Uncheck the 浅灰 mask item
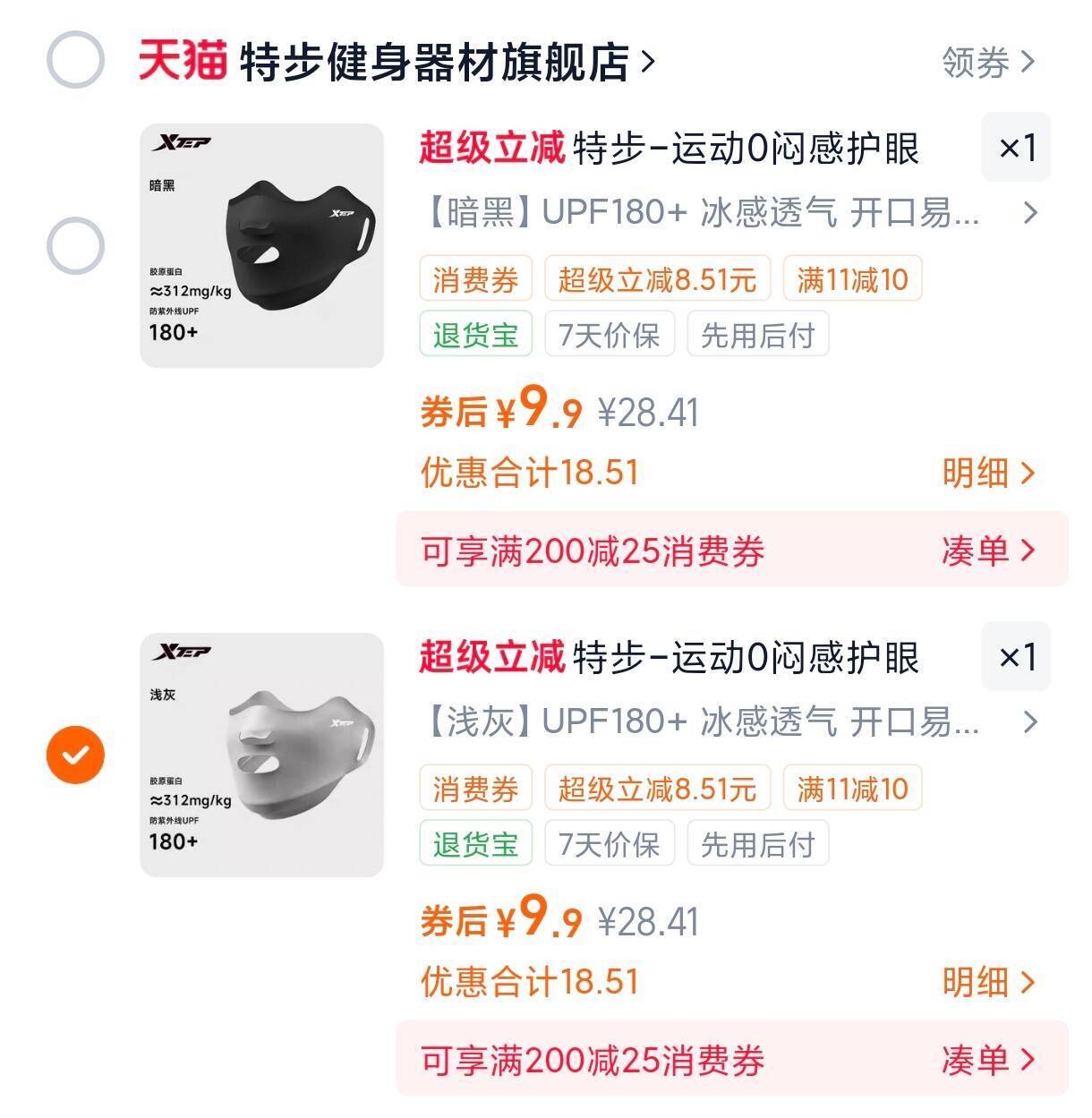This screenshot has height=1118, width=1092. click(75, 755)
